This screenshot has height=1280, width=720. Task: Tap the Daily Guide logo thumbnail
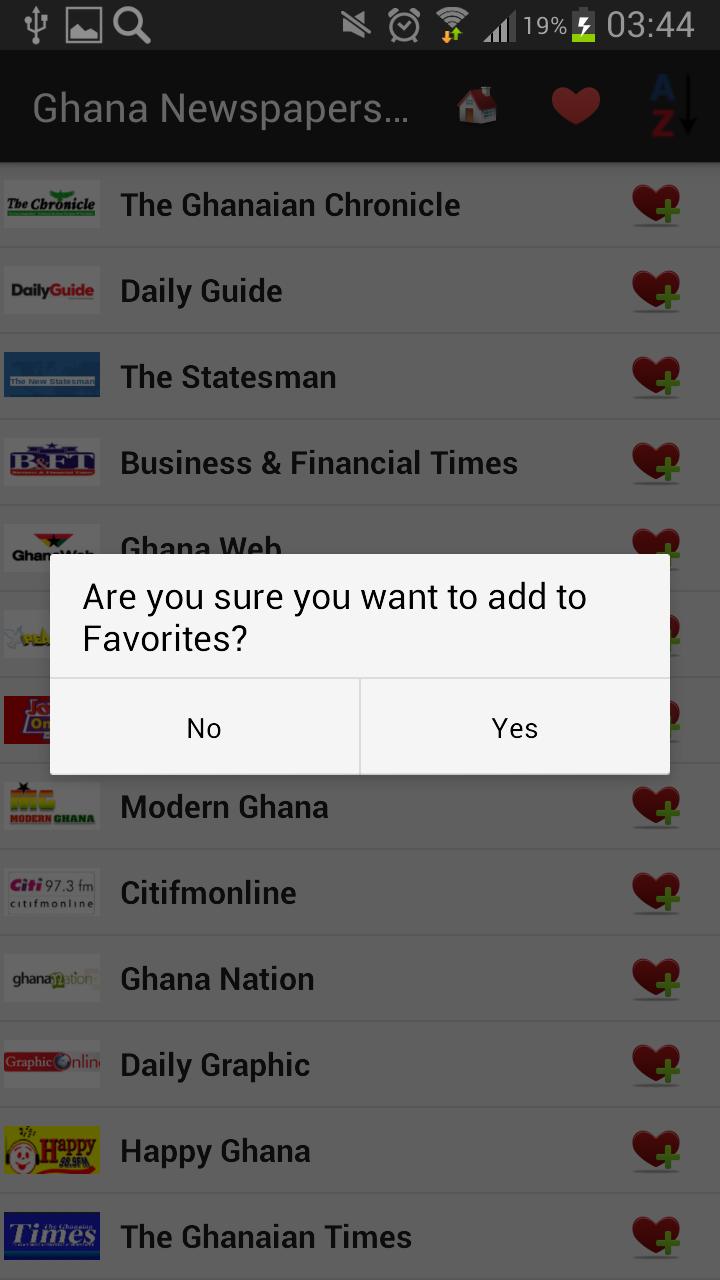pyautogui.click(x=51, y=290)
